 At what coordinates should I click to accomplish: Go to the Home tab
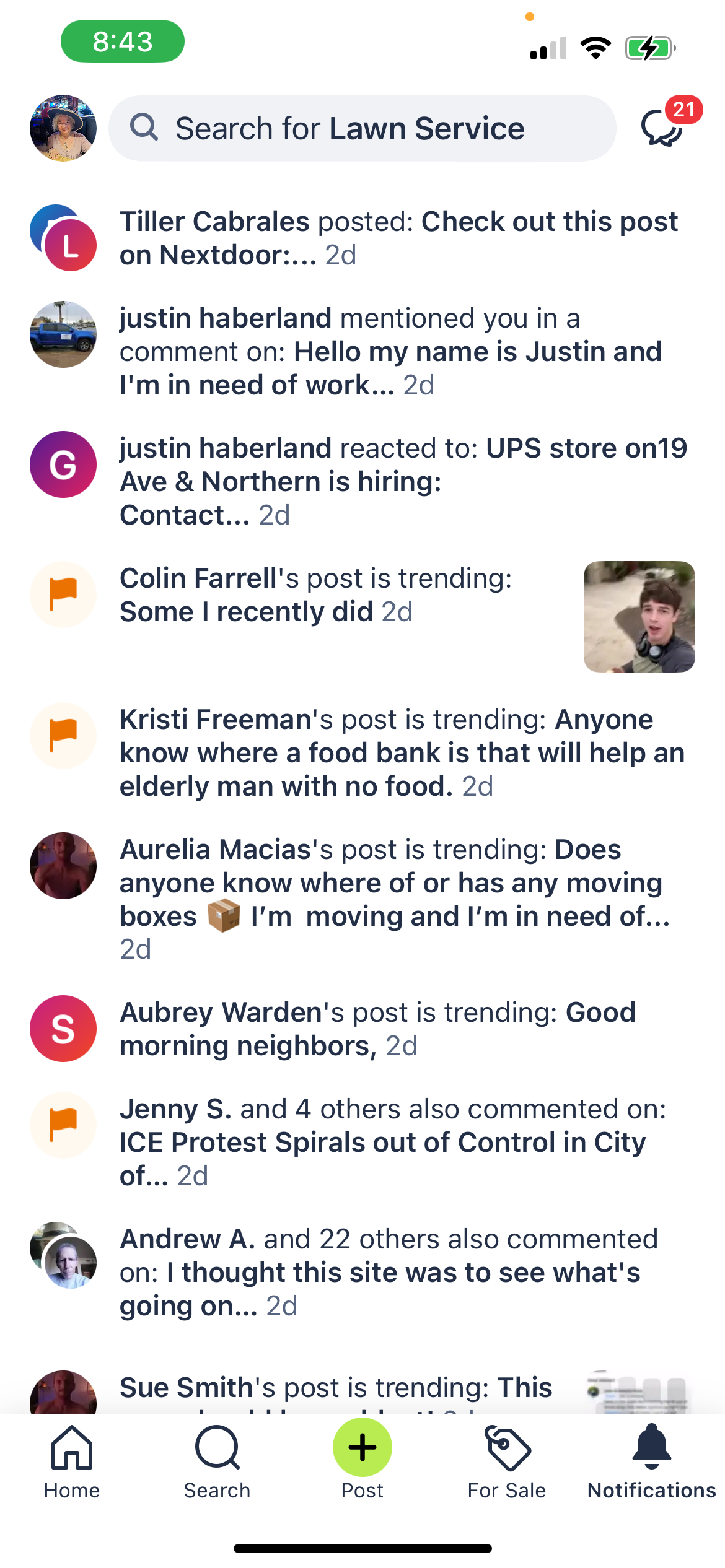tap(72, 1461)
